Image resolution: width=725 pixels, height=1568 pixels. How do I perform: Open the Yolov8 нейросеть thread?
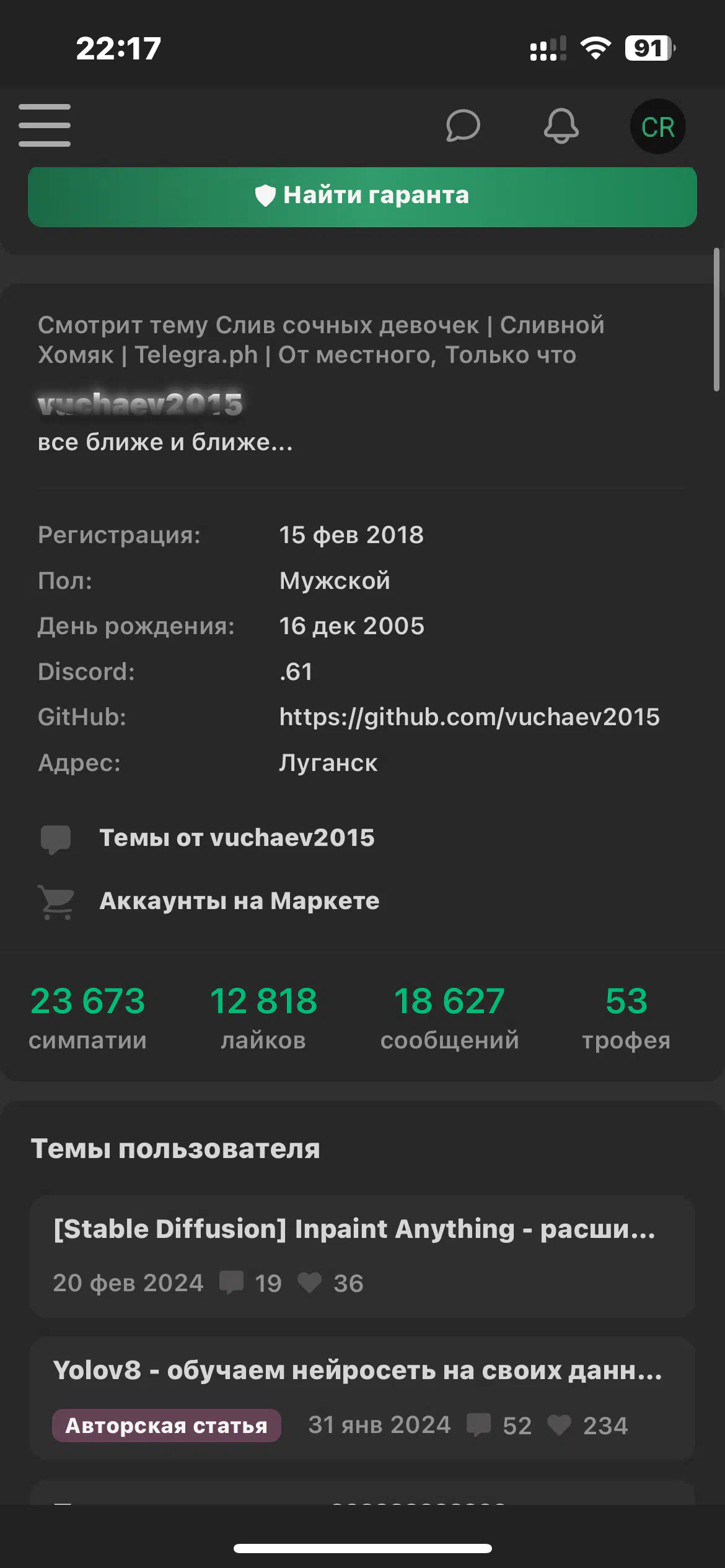362,1398
